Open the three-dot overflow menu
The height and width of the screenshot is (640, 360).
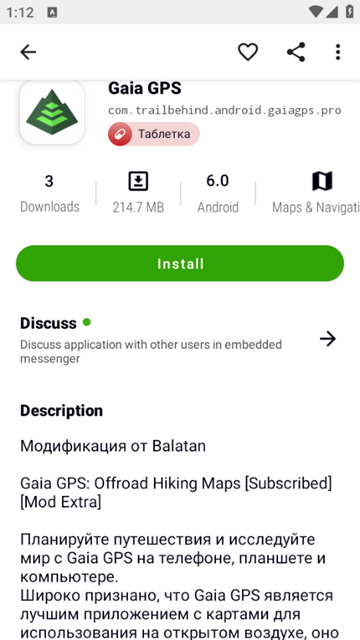click(x=338, y=52)
